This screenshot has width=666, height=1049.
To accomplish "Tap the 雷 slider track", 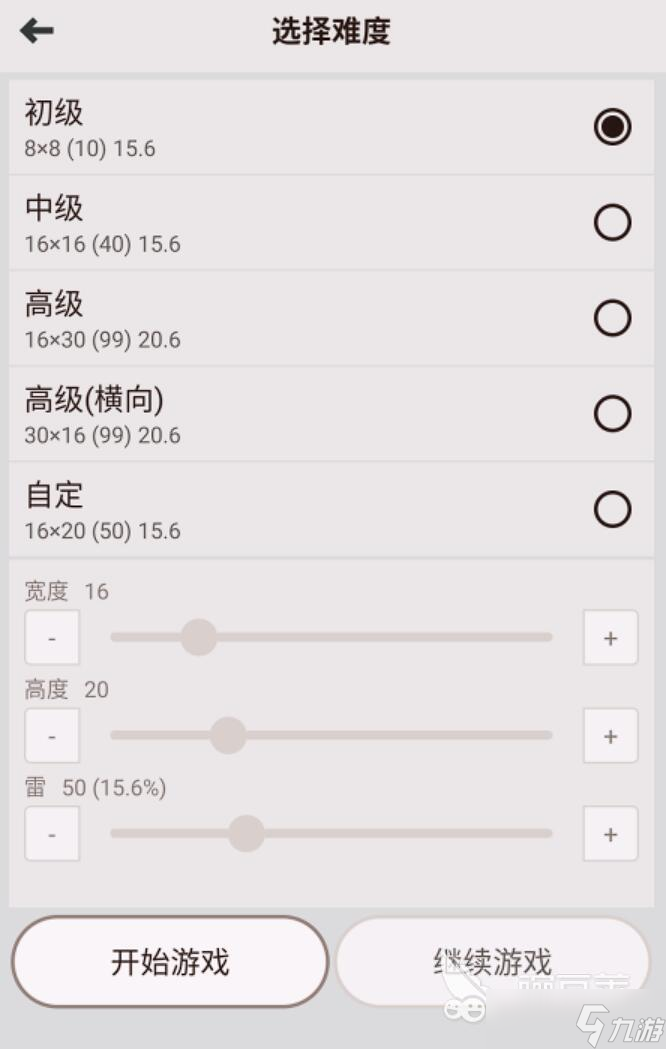I will [x=400, y=833].
